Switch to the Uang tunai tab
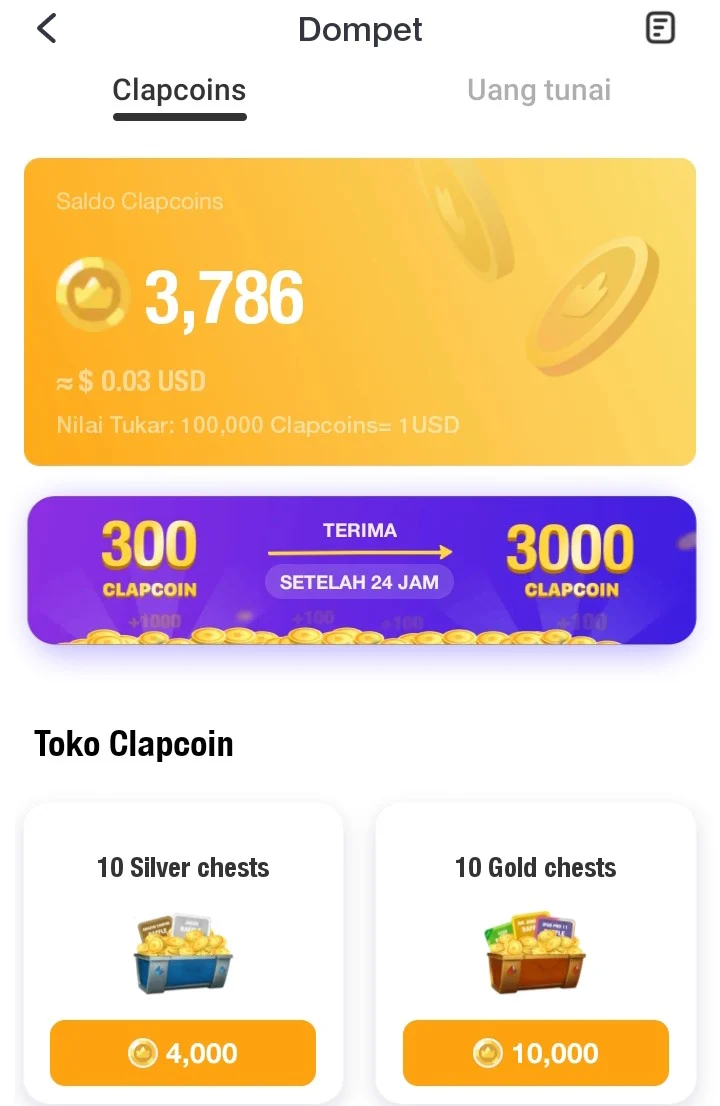 tap(539, 90)
